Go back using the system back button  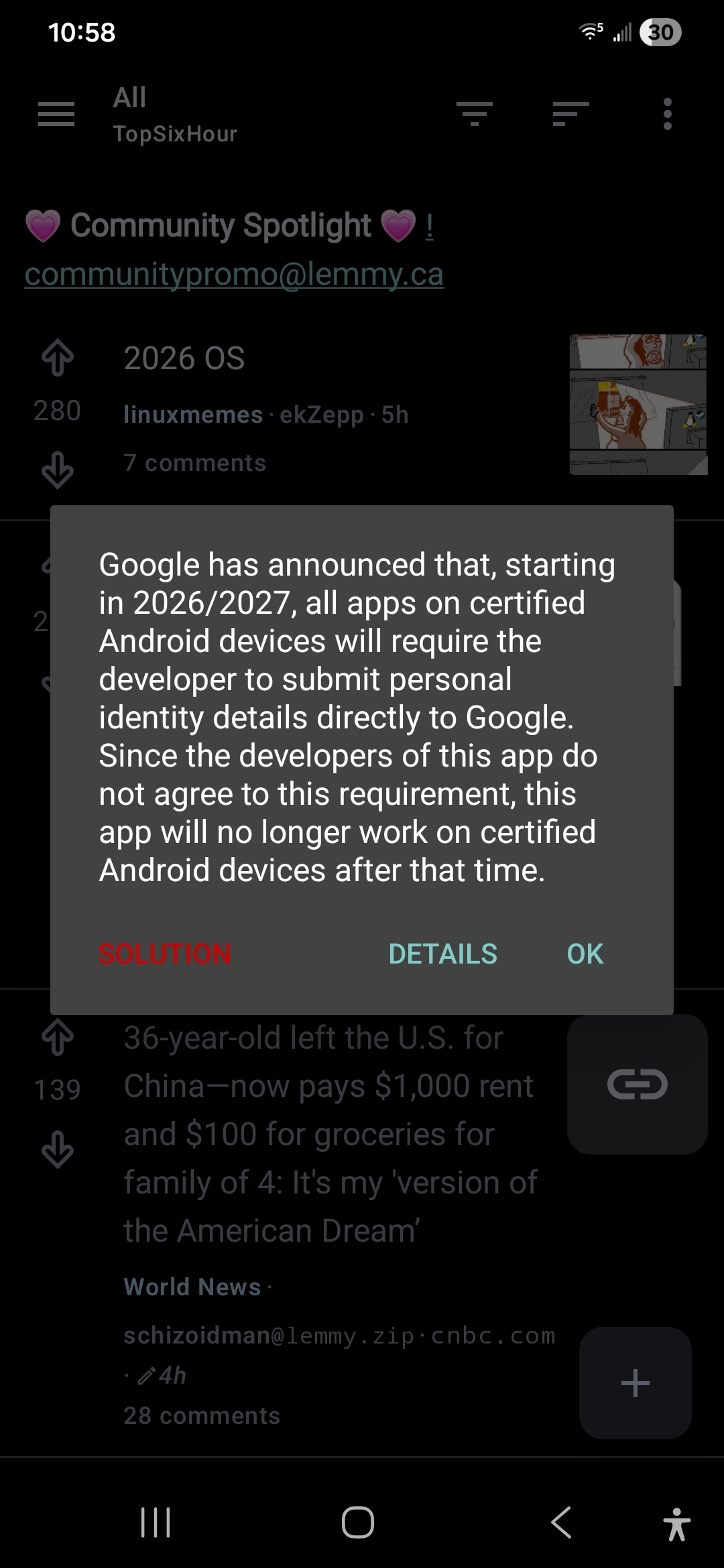click(561, 1522)
